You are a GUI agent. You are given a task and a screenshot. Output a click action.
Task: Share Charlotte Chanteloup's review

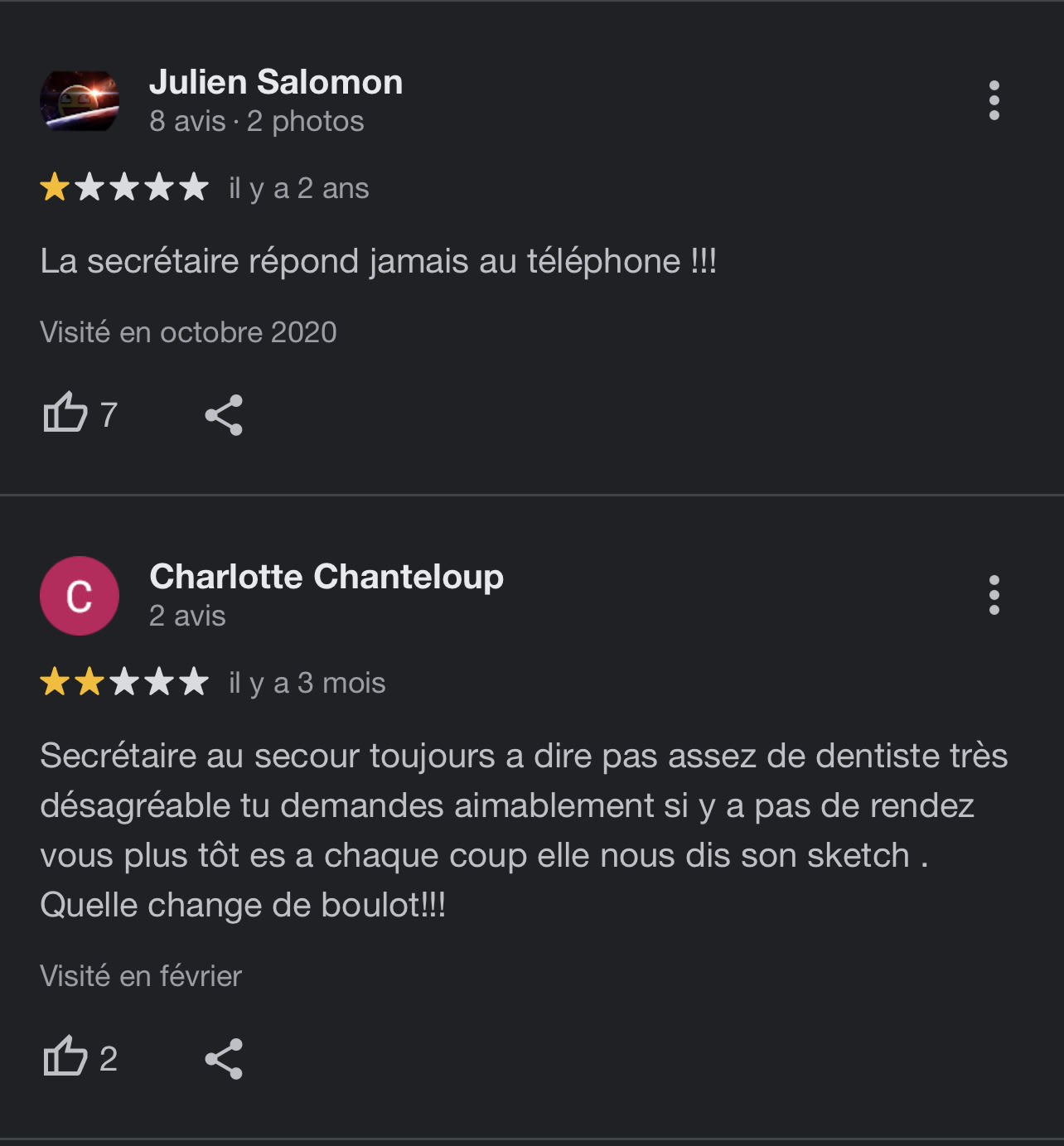click(x=224, y=1058)
